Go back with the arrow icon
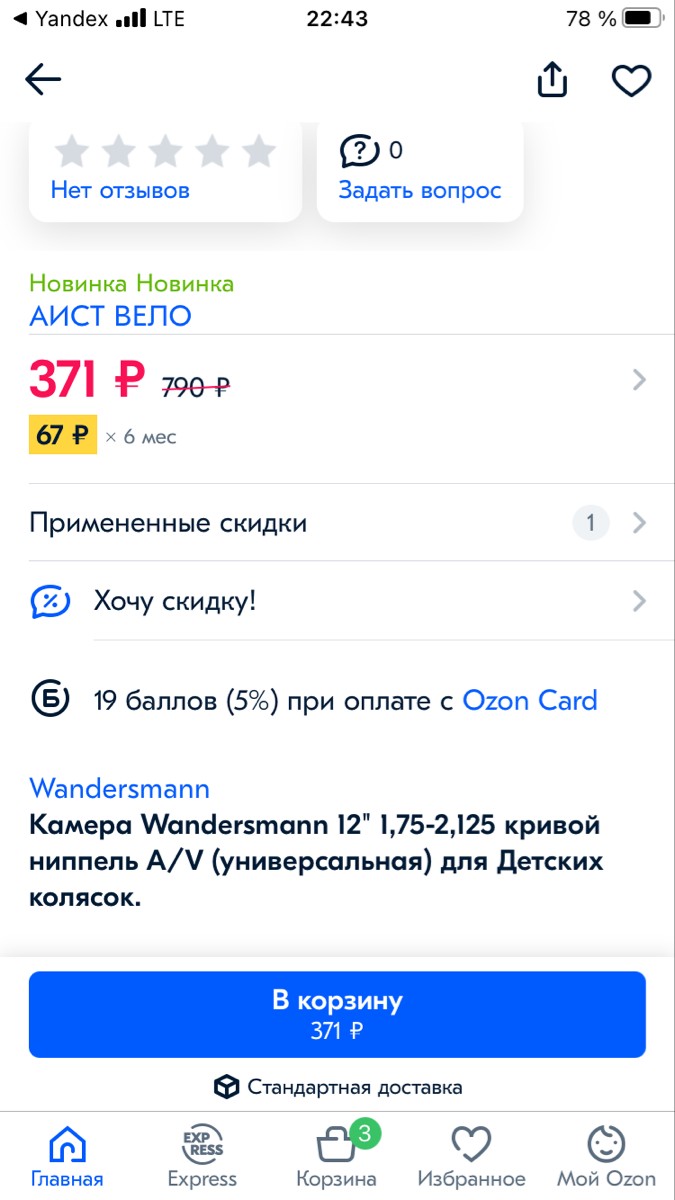Screen dimensions: 675x1200 [x=43, y=80]
